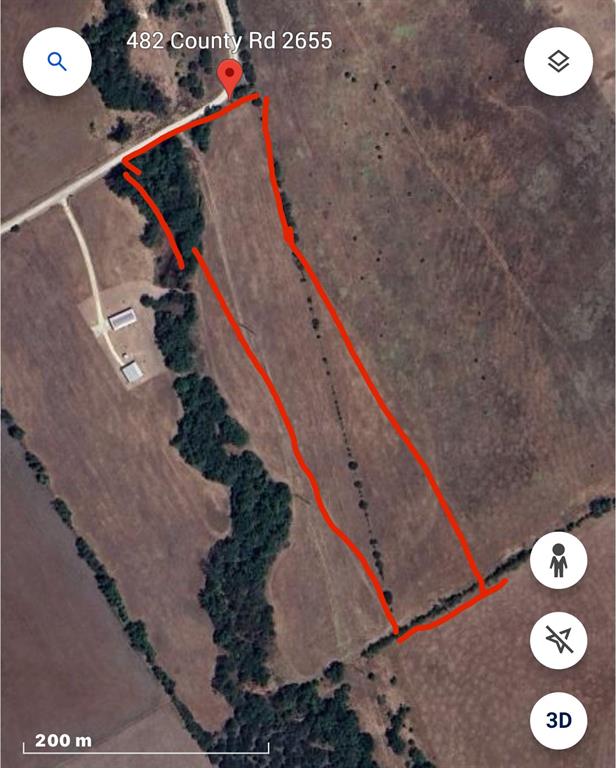This screenshot has width=616, height=768.
Task: Switch the map to 3D view
Action: [558, 719]
